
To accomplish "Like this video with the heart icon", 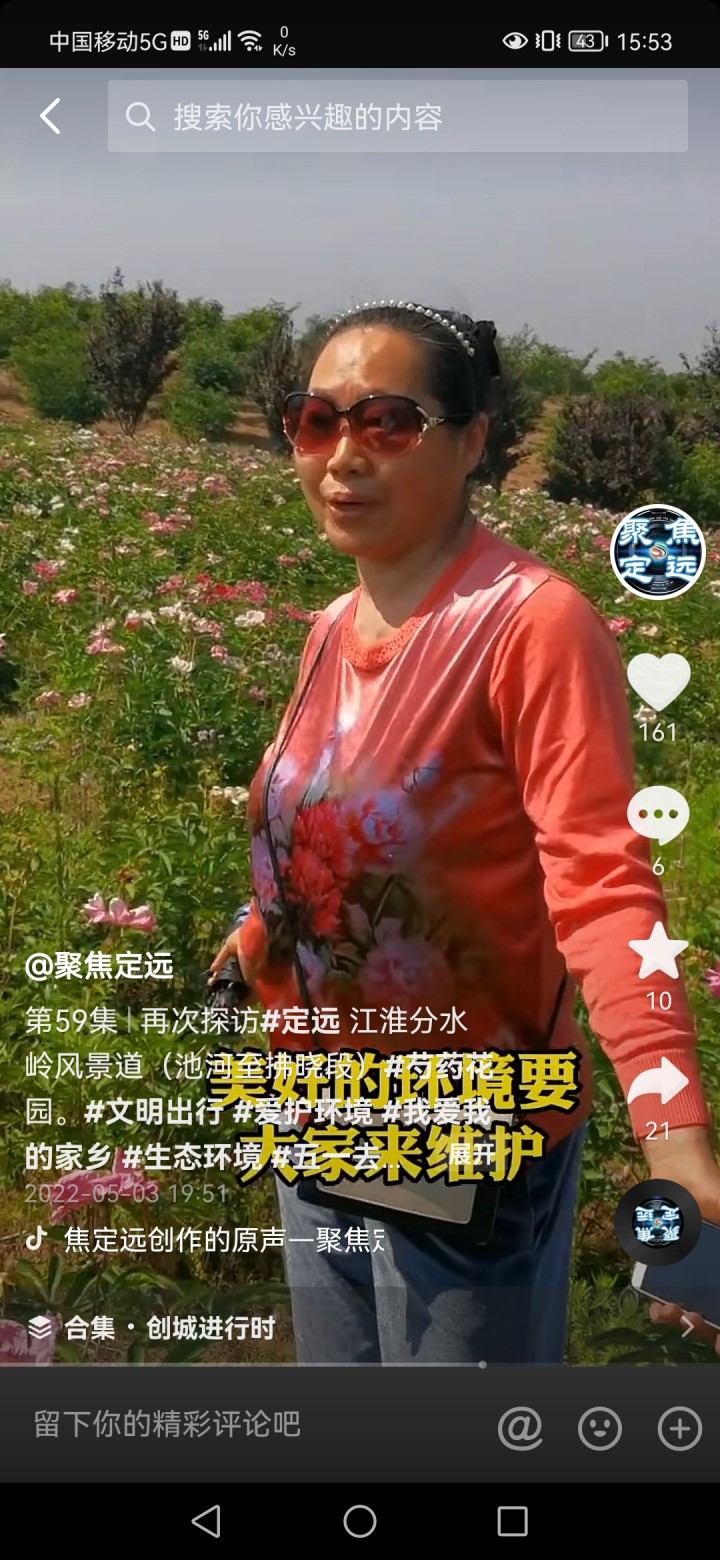I will point(658,683).
